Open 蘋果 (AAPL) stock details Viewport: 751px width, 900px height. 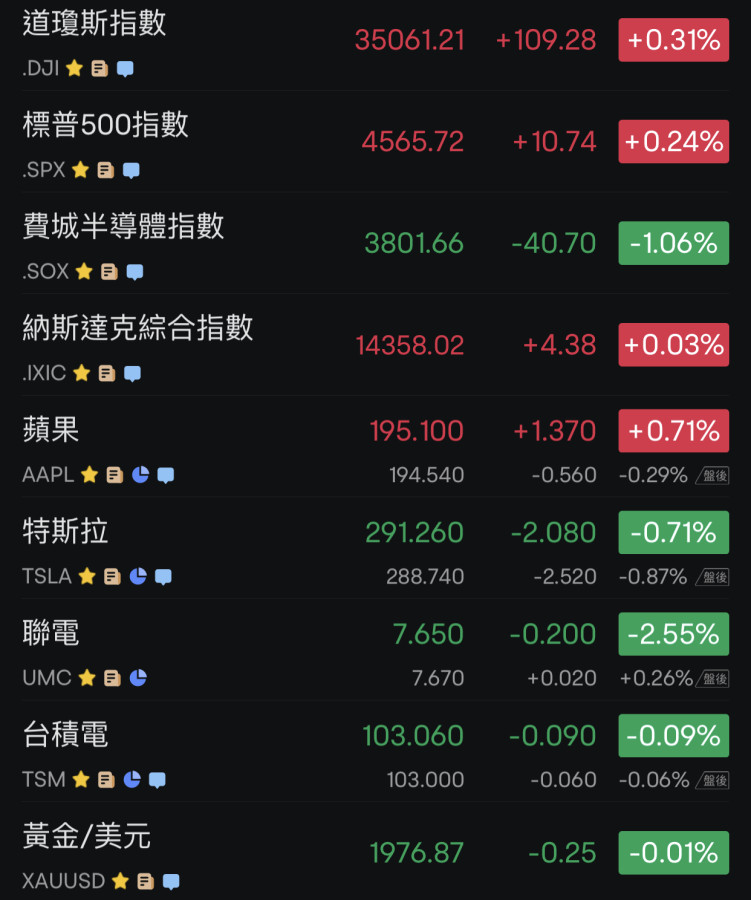coord(52,430)
